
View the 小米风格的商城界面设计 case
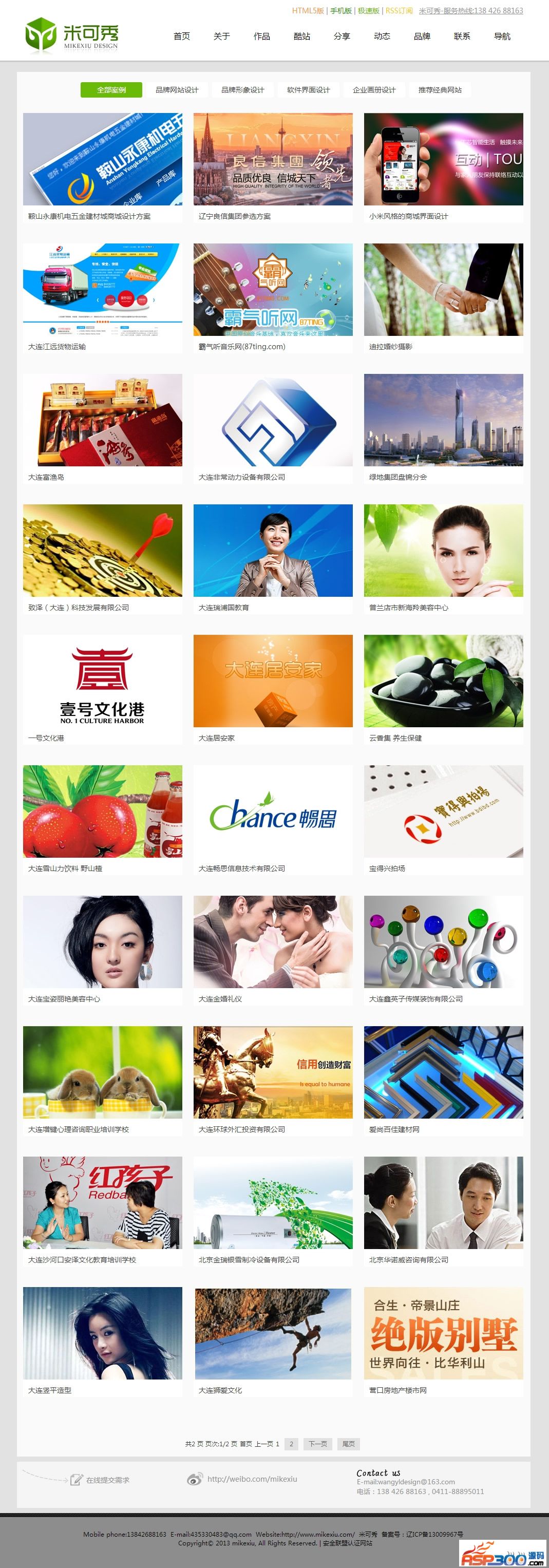[443, 160]
